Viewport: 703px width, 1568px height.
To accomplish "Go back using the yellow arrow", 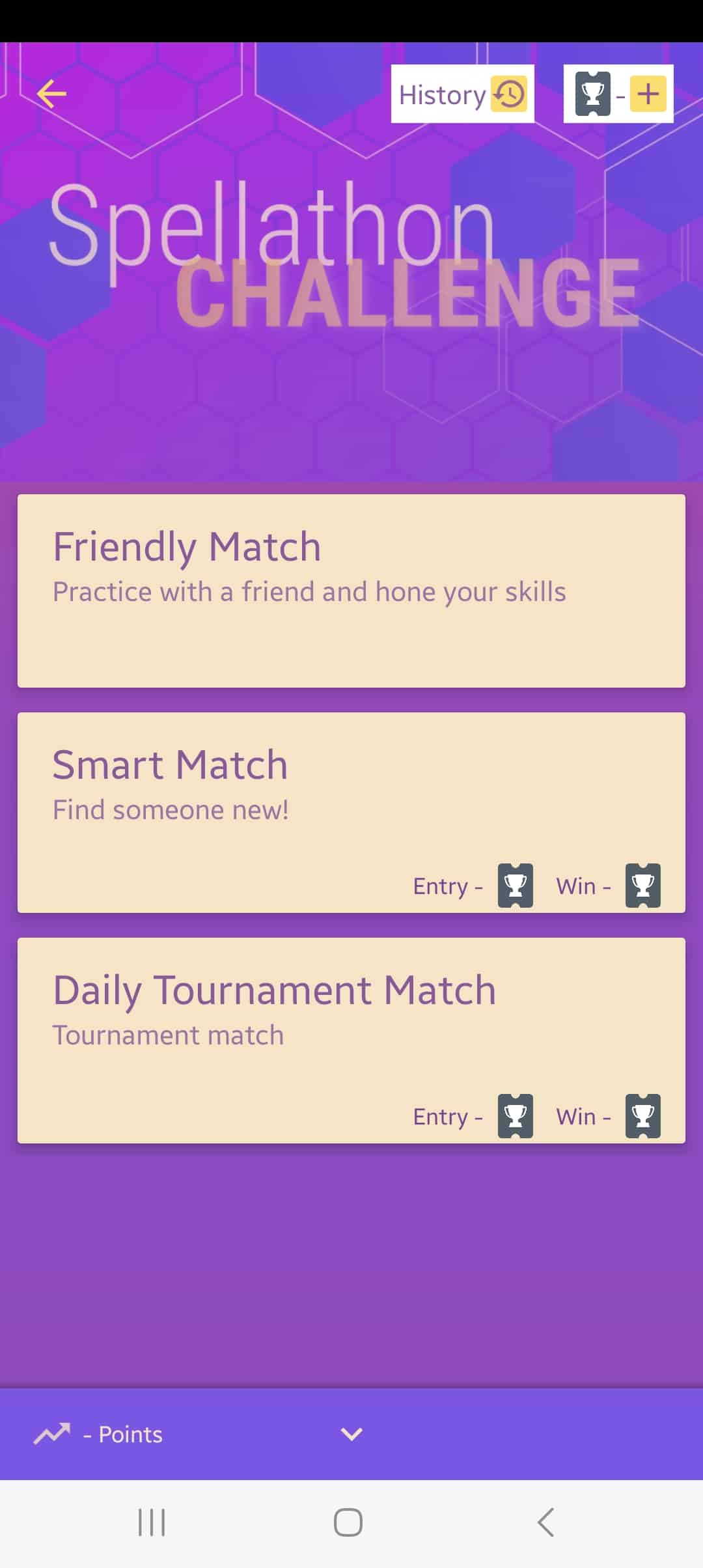I will pyautogui.click(x=51, y=94).
